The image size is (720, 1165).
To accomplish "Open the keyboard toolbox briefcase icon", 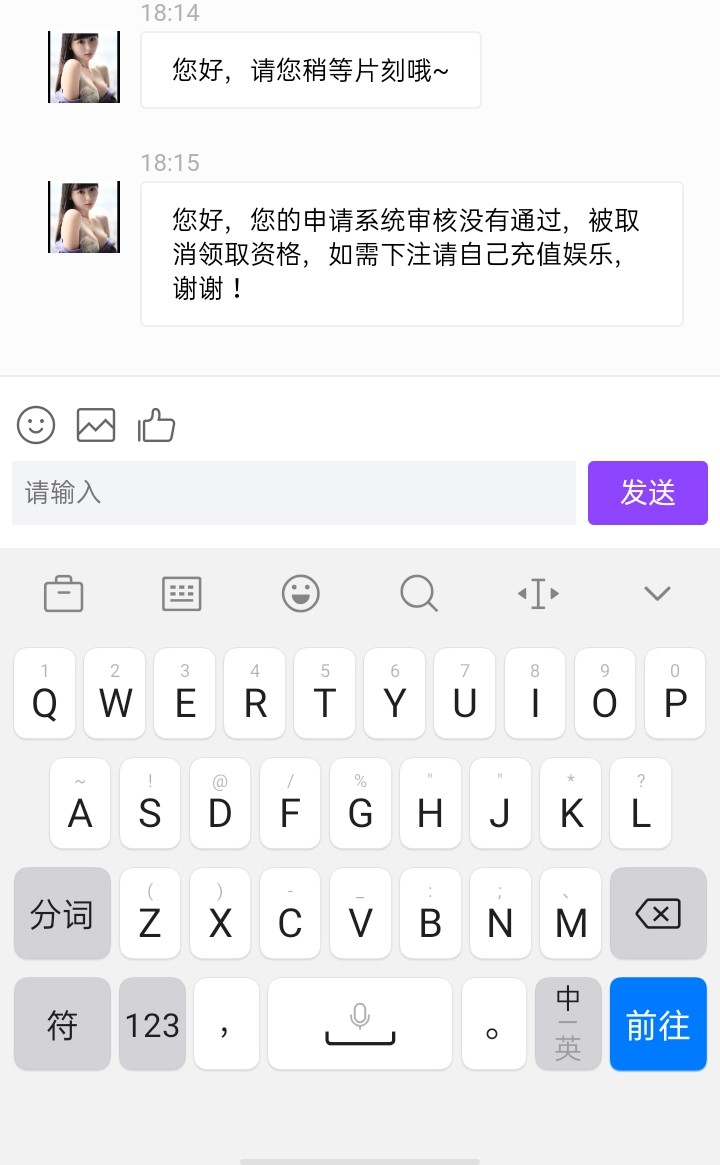I will [64, 594].
